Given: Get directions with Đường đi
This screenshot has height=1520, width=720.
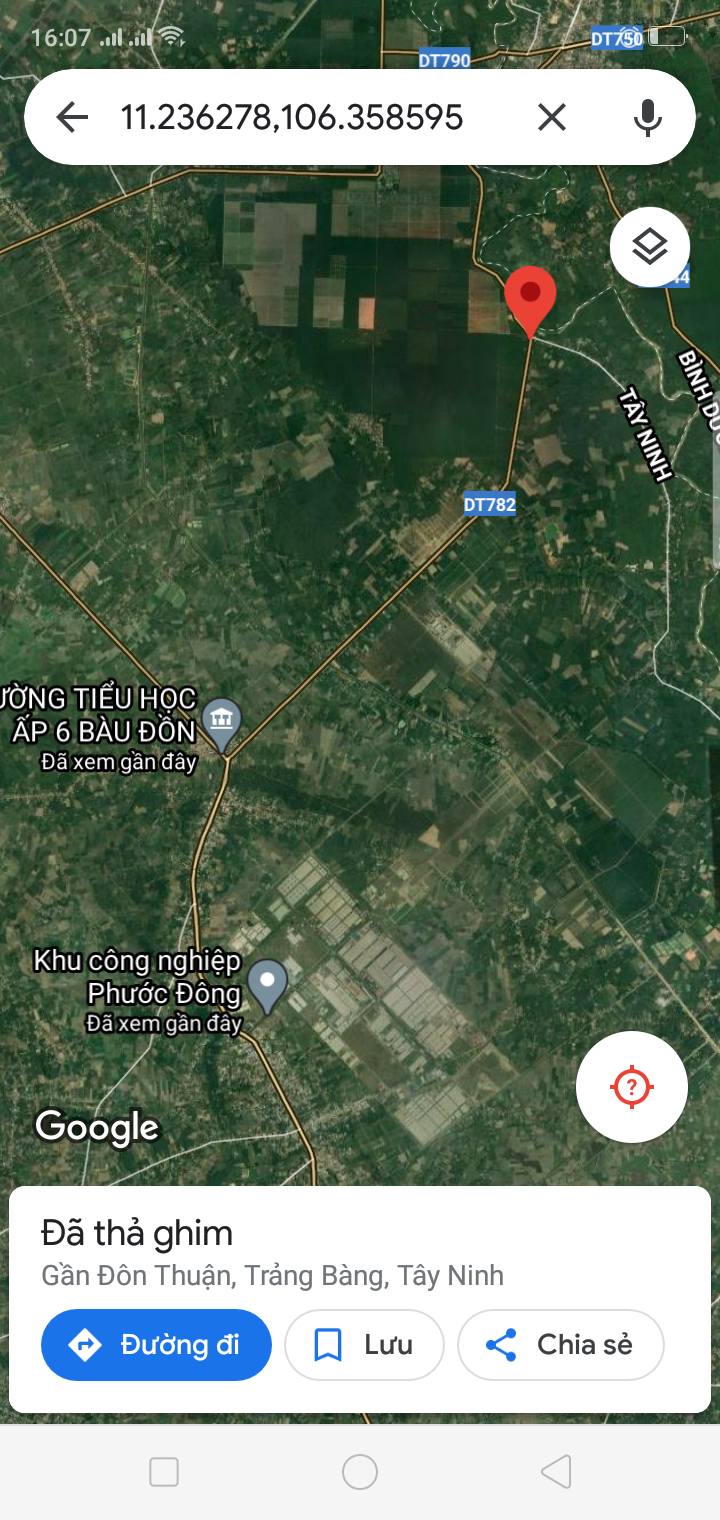Looking at the screenshot, I should point(156,1345).
